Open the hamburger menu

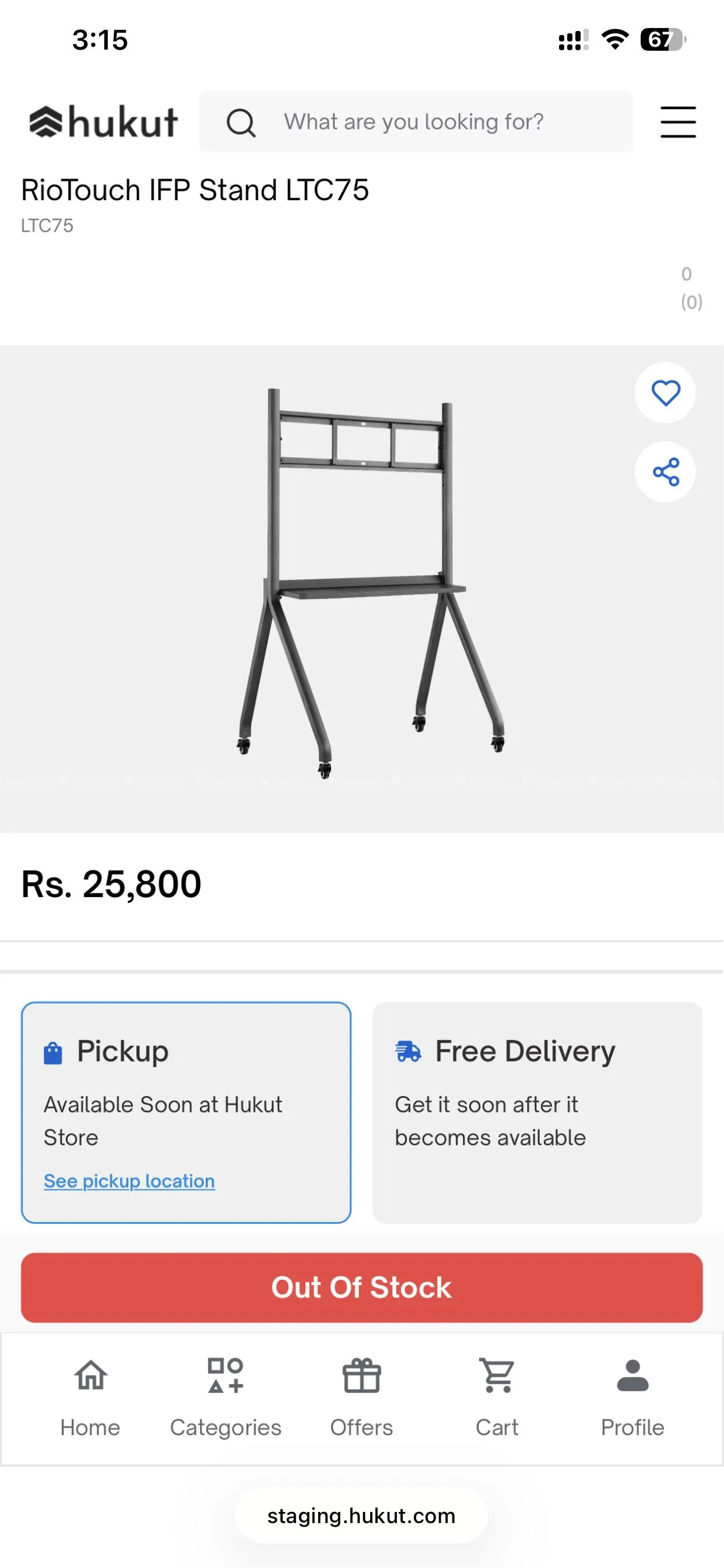pos(678,122)
